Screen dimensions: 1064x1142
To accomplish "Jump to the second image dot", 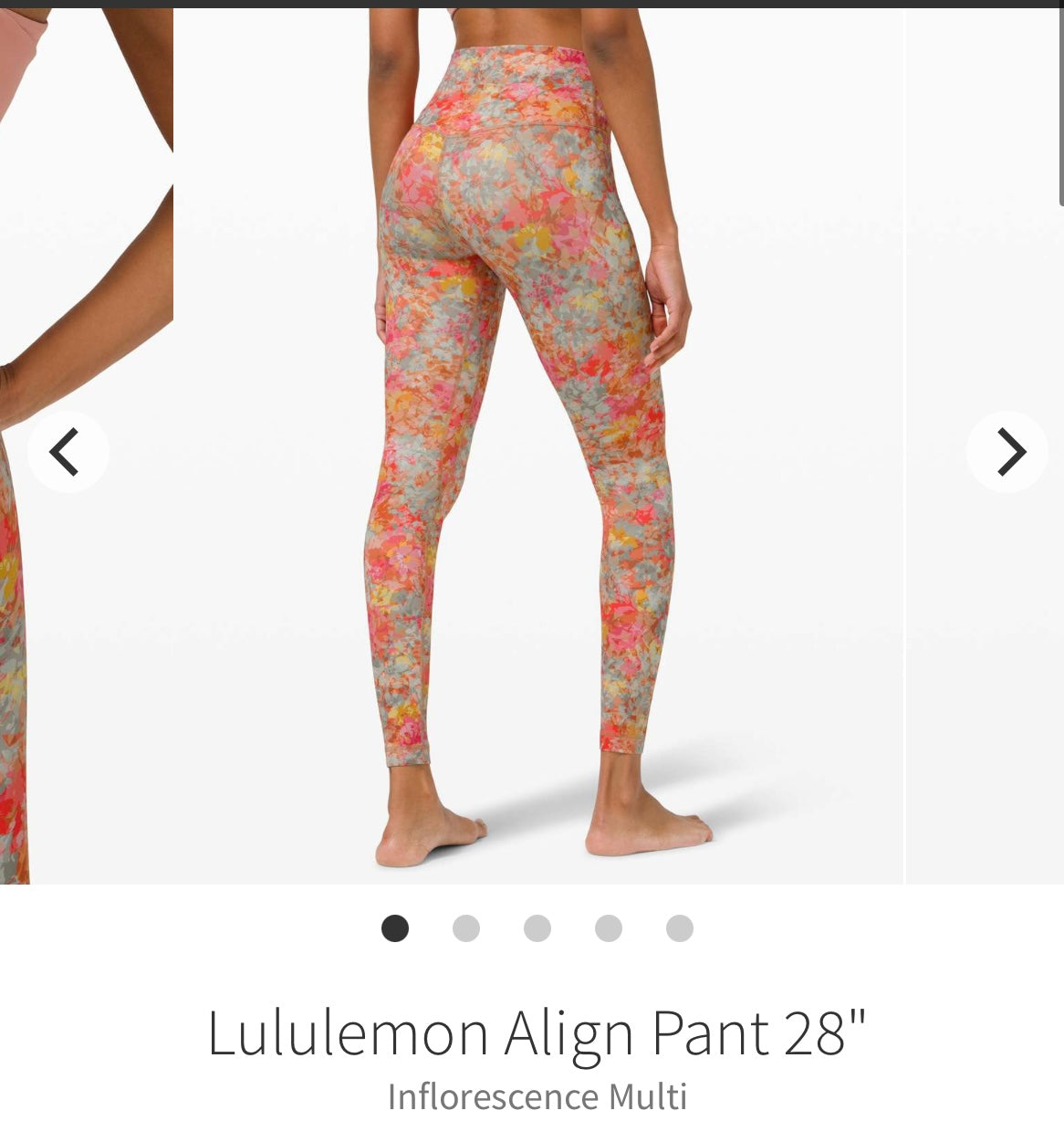I will tap(466, 928).
